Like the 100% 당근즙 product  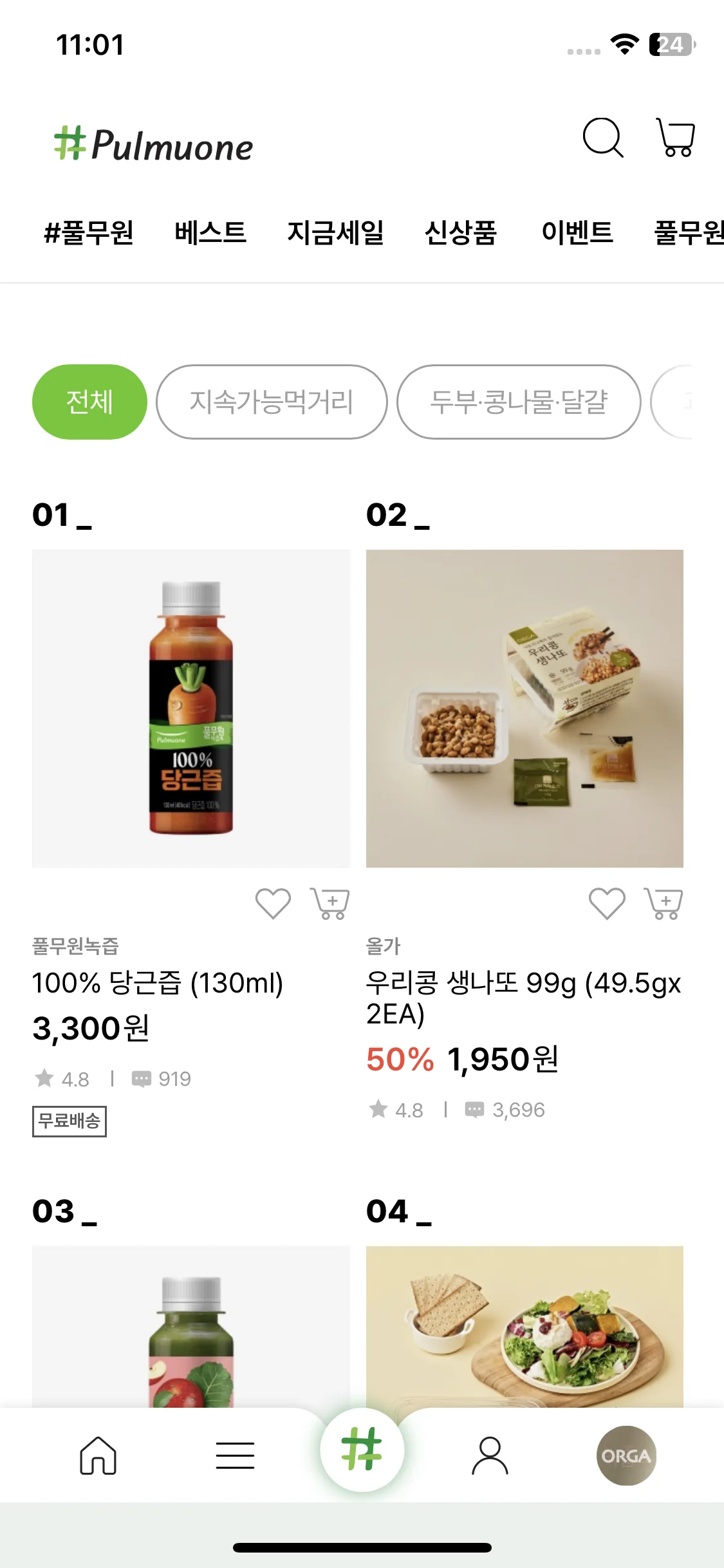(x=273, y=903)
